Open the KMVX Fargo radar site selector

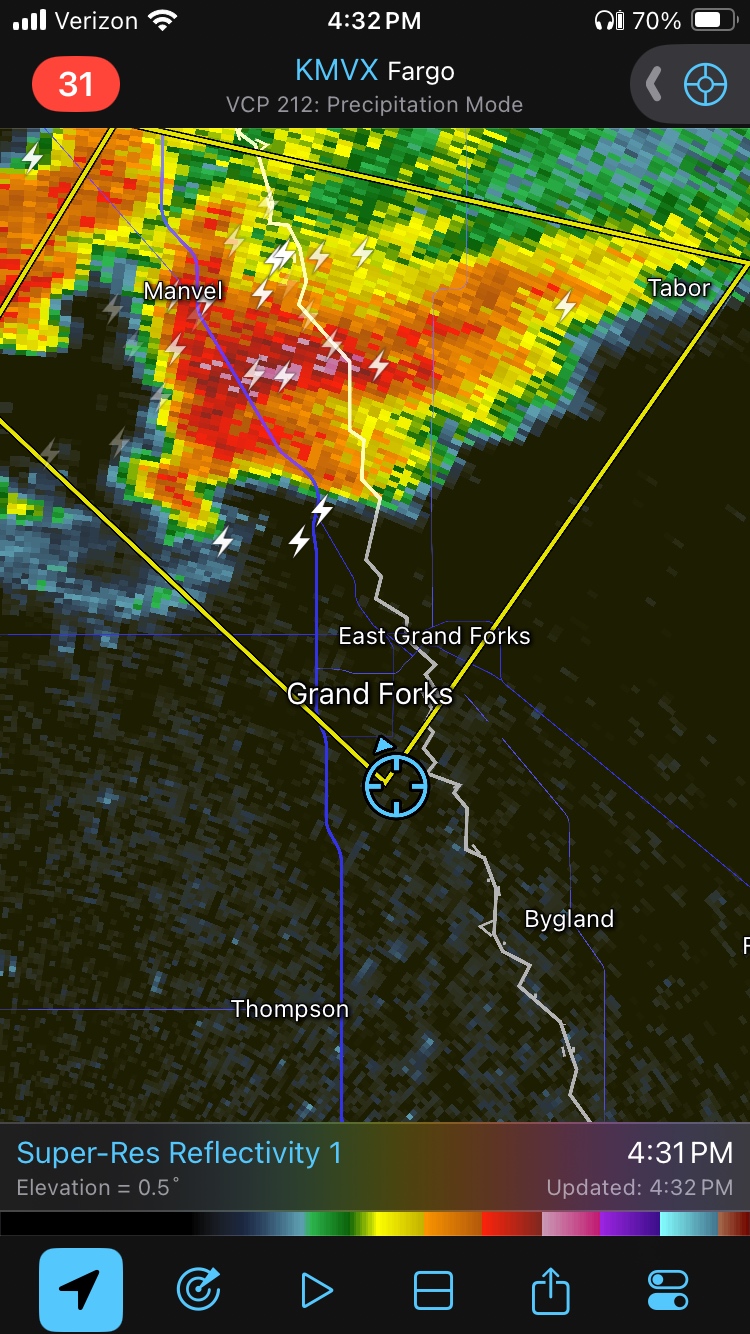(x=374, y=72)
